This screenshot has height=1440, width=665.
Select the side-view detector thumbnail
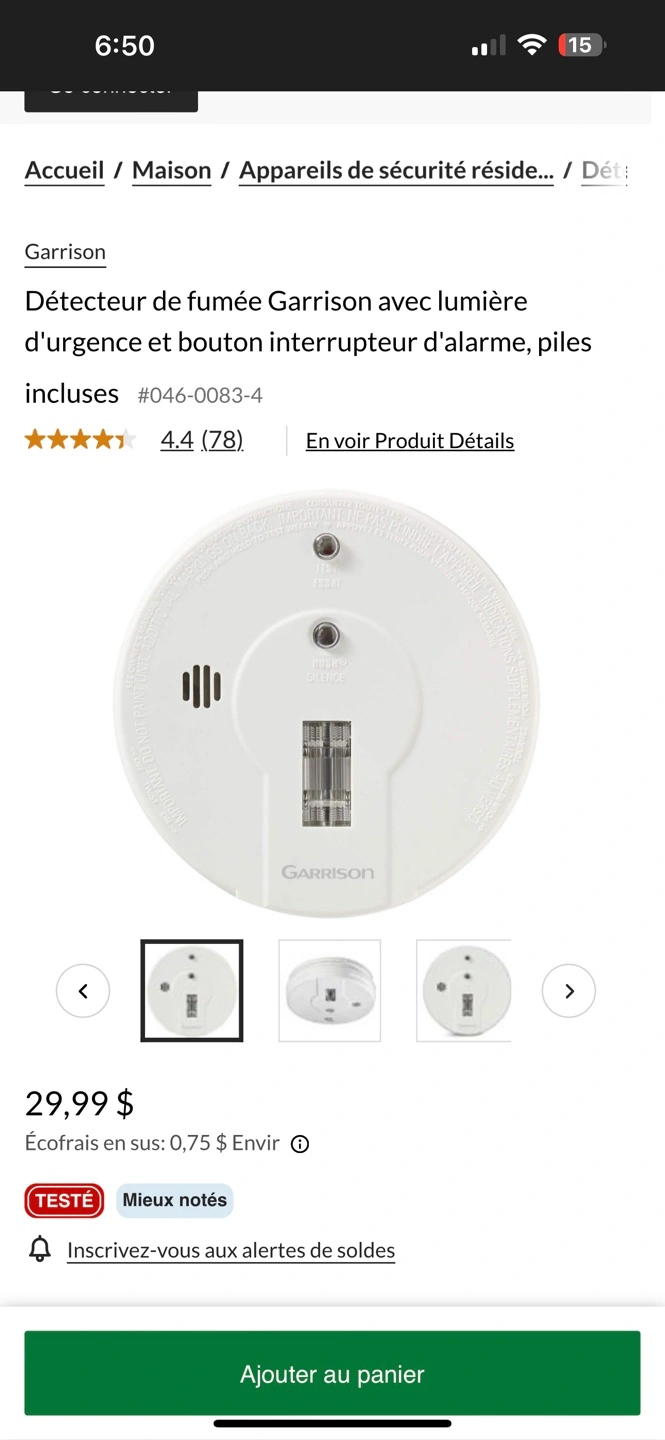[330, 991]
